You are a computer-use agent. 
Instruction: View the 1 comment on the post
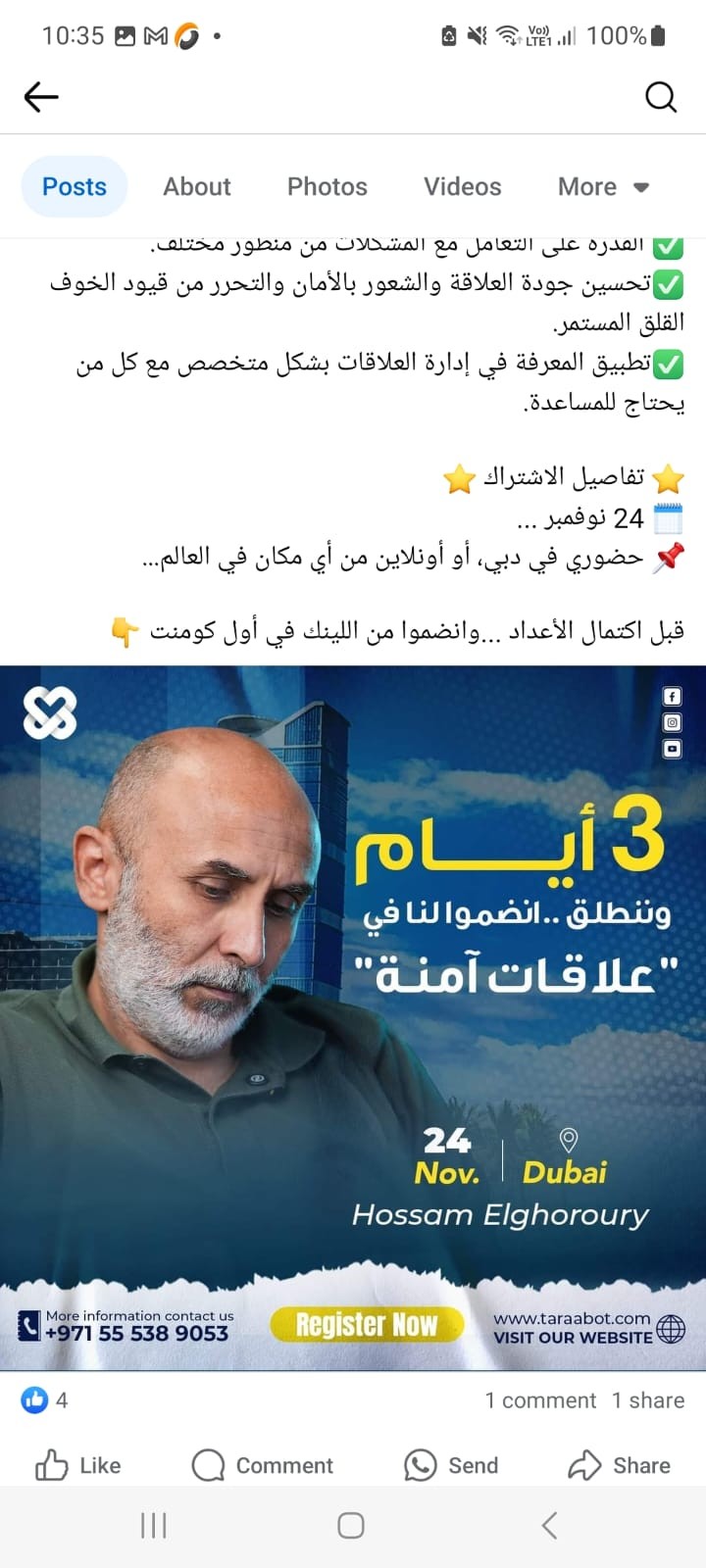point(540,1400)
